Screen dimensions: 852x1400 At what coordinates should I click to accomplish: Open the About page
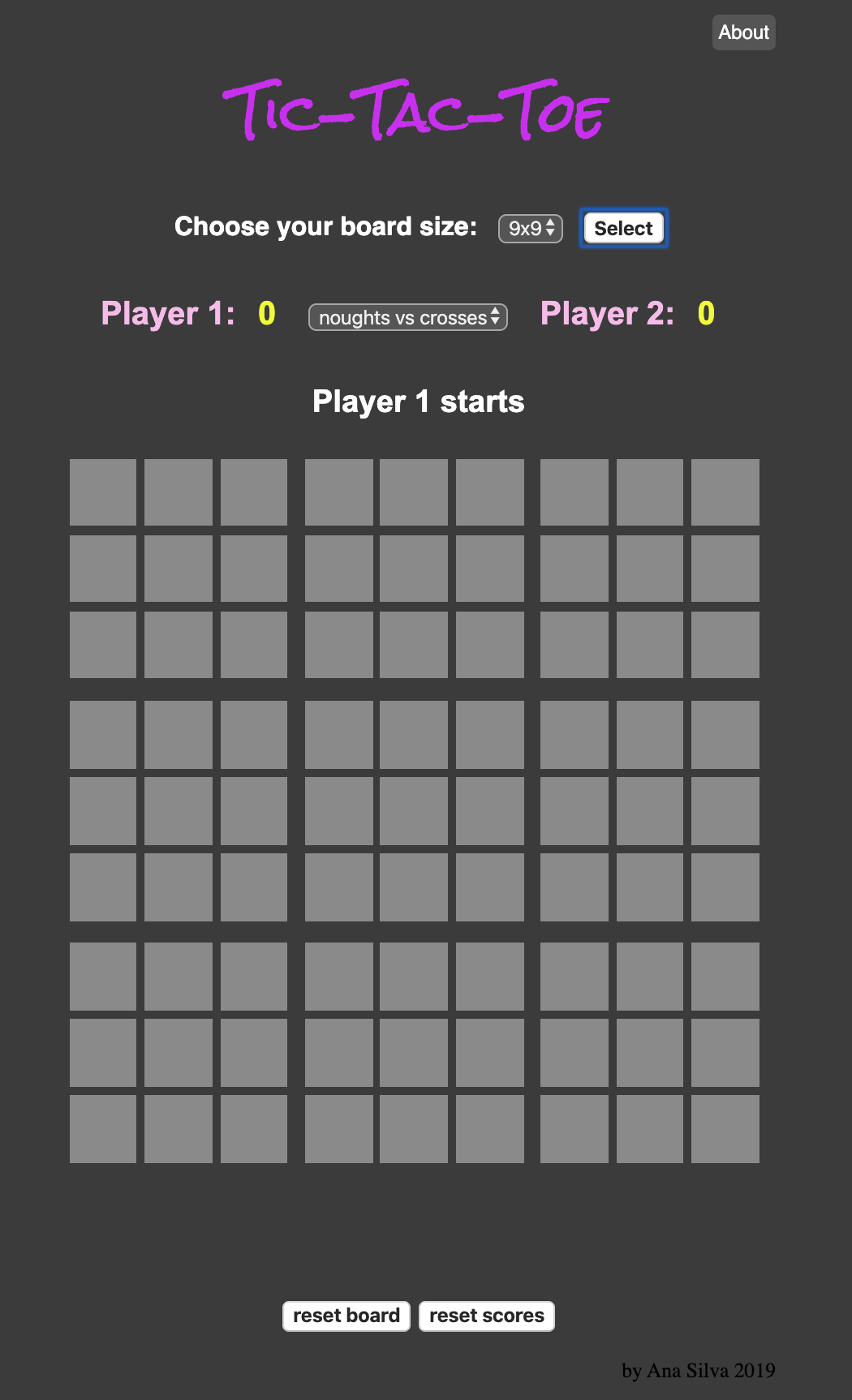(x=743, y=32)
